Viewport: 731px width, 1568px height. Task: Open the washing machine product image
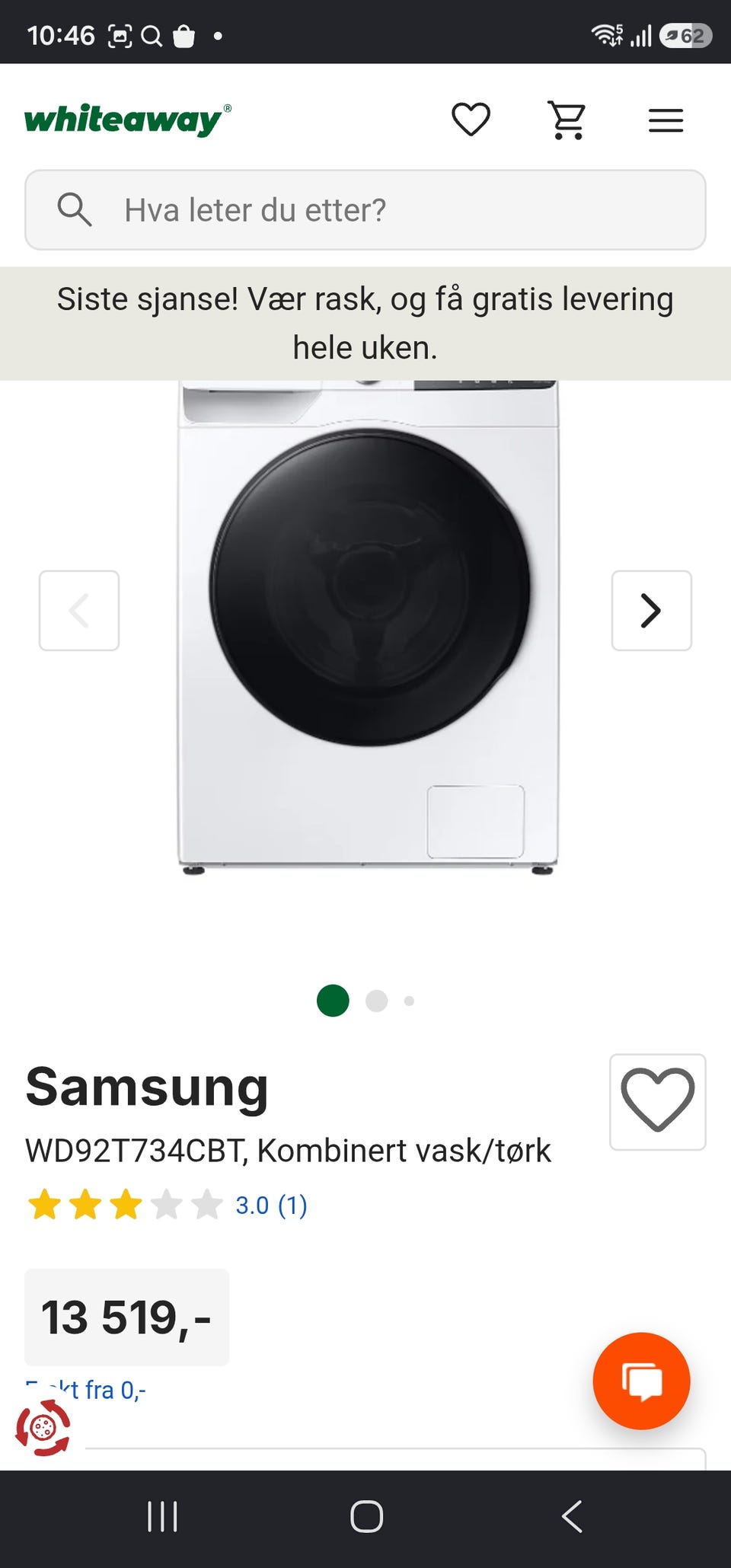coord(369,628)
